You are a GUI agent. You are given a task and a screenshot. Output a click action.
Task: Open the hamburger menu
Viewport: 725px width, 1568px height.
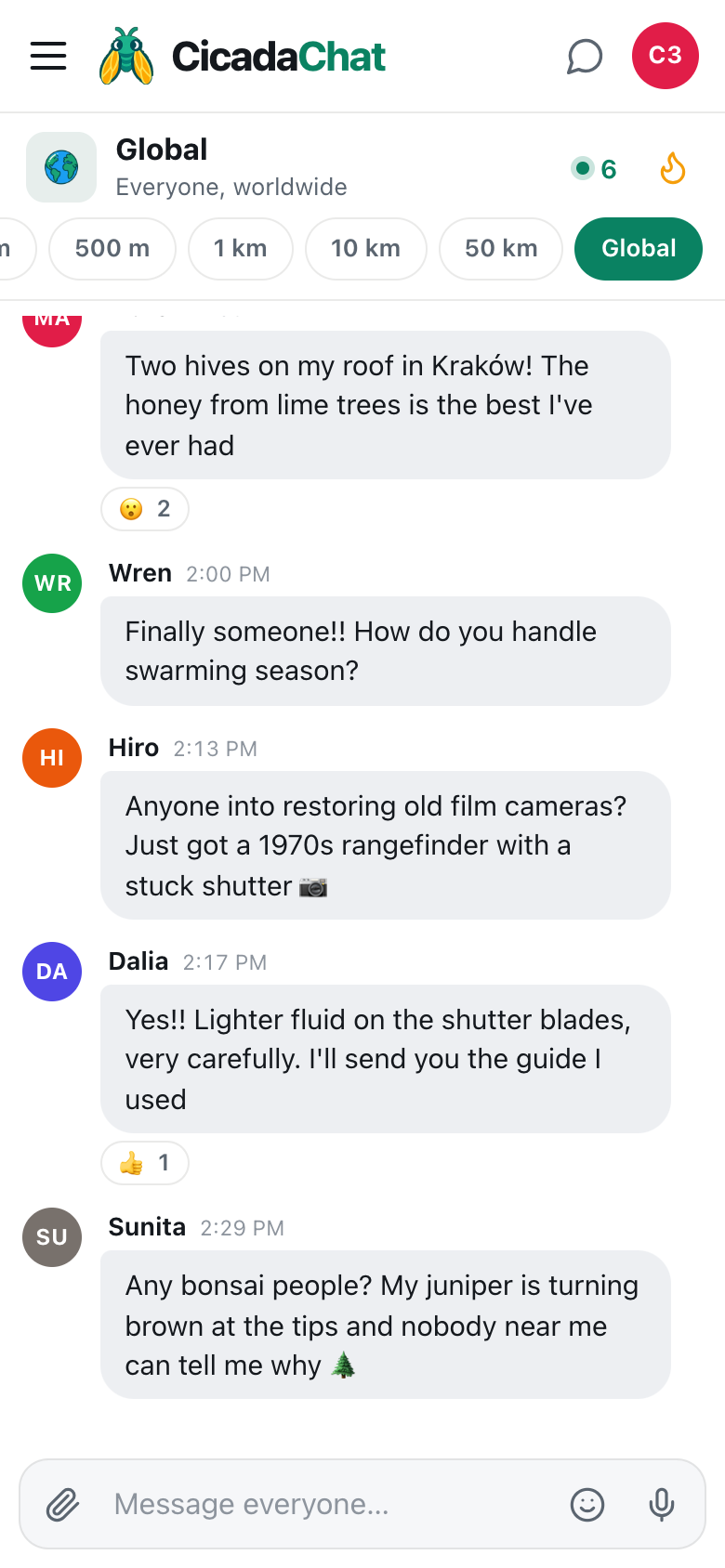coord(48,56)
